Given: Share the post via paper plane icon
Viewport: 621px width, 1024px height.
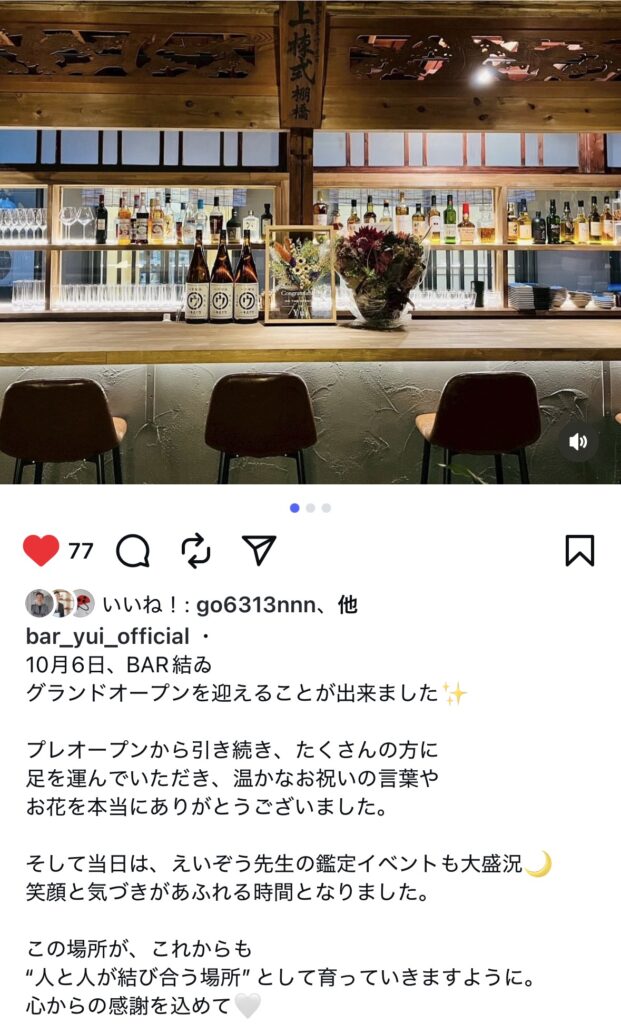Looking at the screenshot, I should pos(259,549).
